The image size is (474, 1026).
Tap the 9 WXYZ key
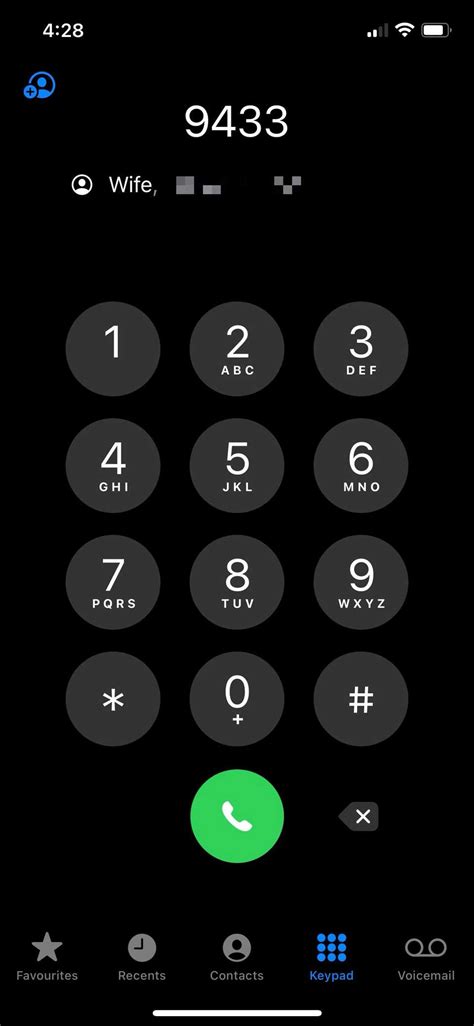[361, 582]
